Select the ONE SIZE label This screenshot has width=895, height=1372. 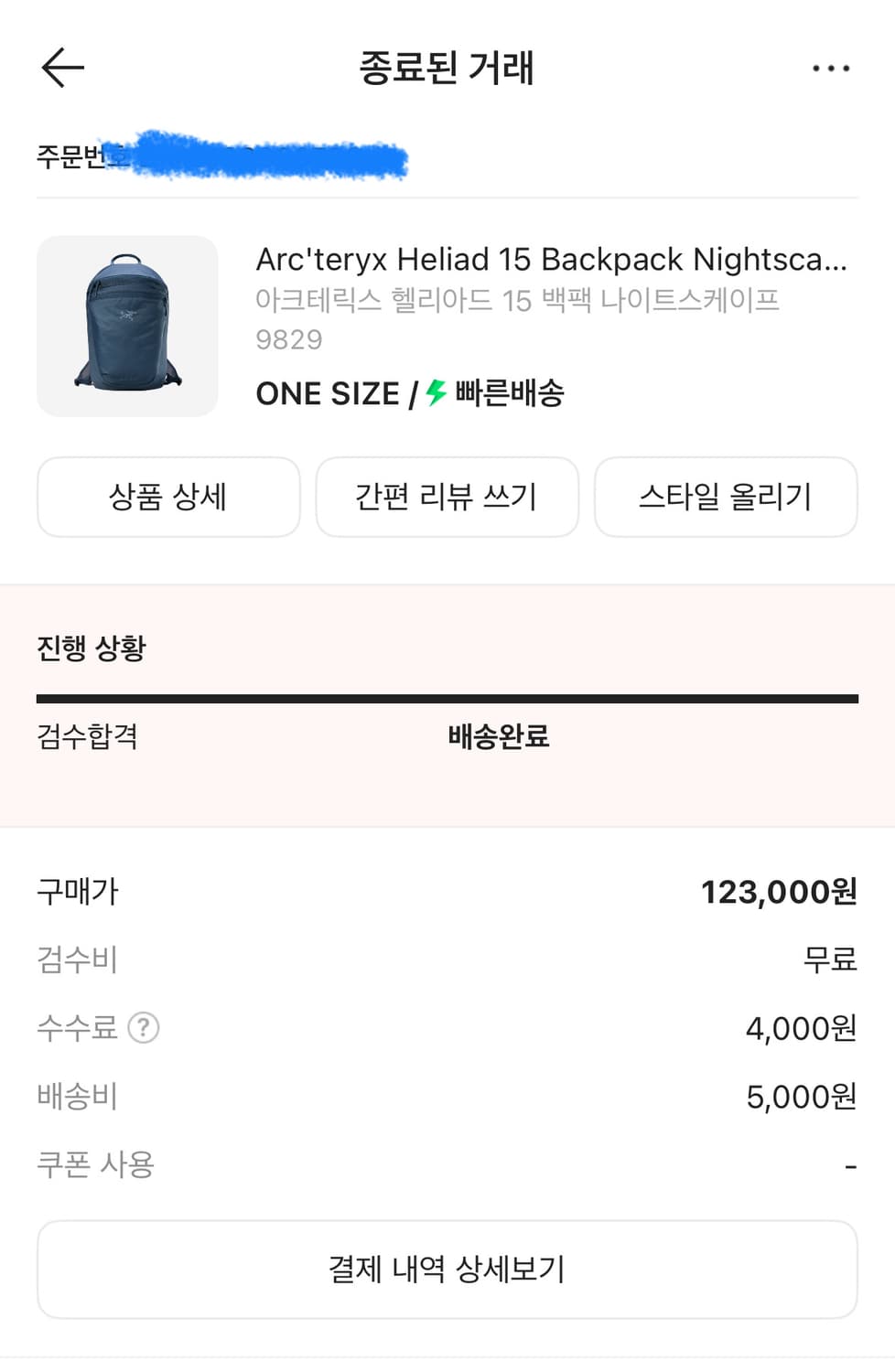pos(328,392)
